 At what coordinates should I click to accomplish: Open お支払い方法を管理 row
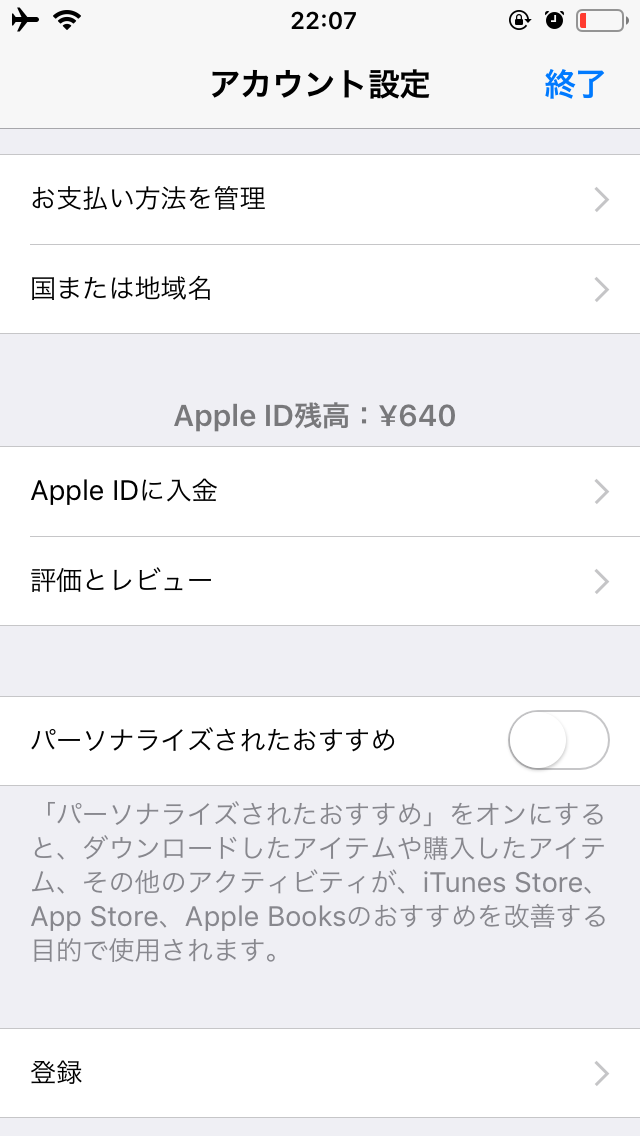(320, 199)
